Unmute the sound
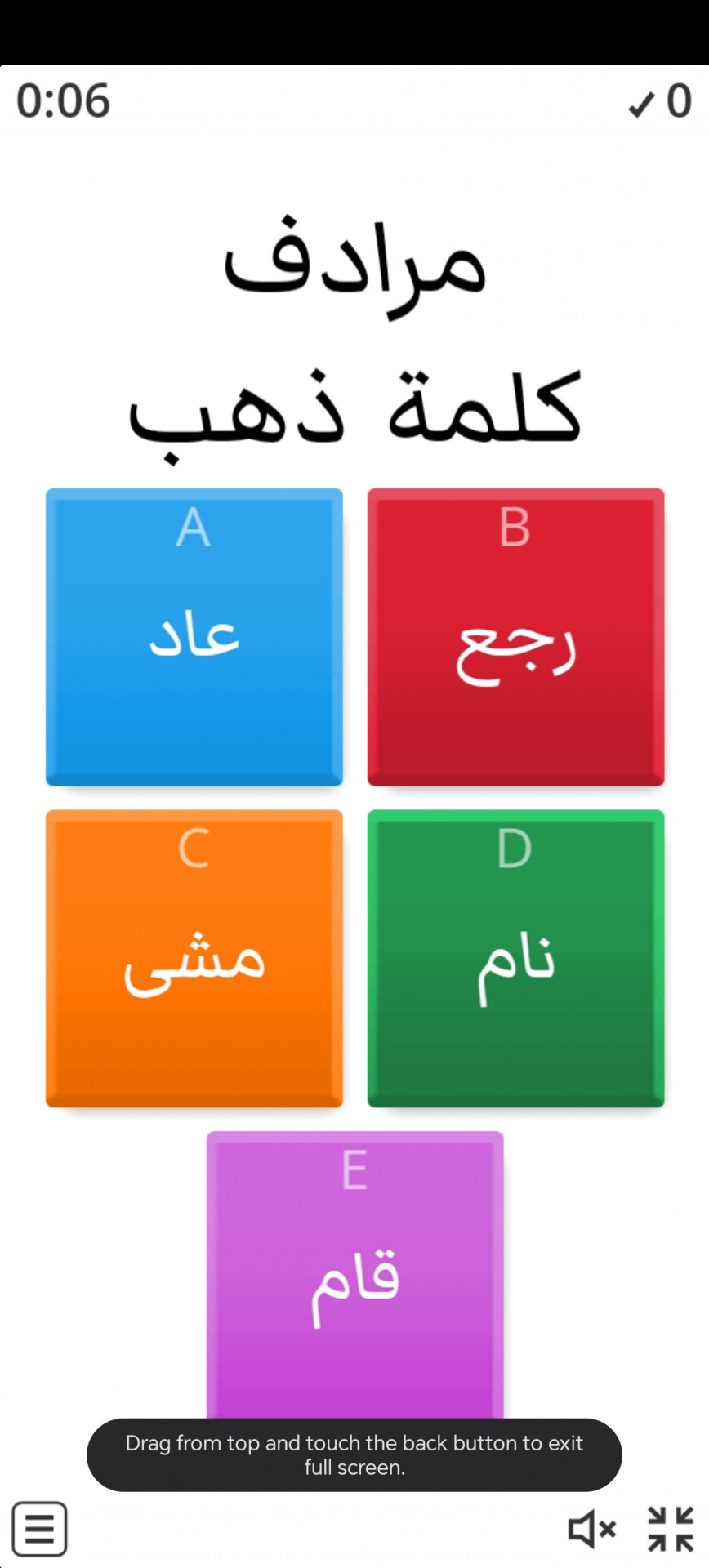Image resolution: width=709 pixels, height=1568 pixels. [591, 1528]
